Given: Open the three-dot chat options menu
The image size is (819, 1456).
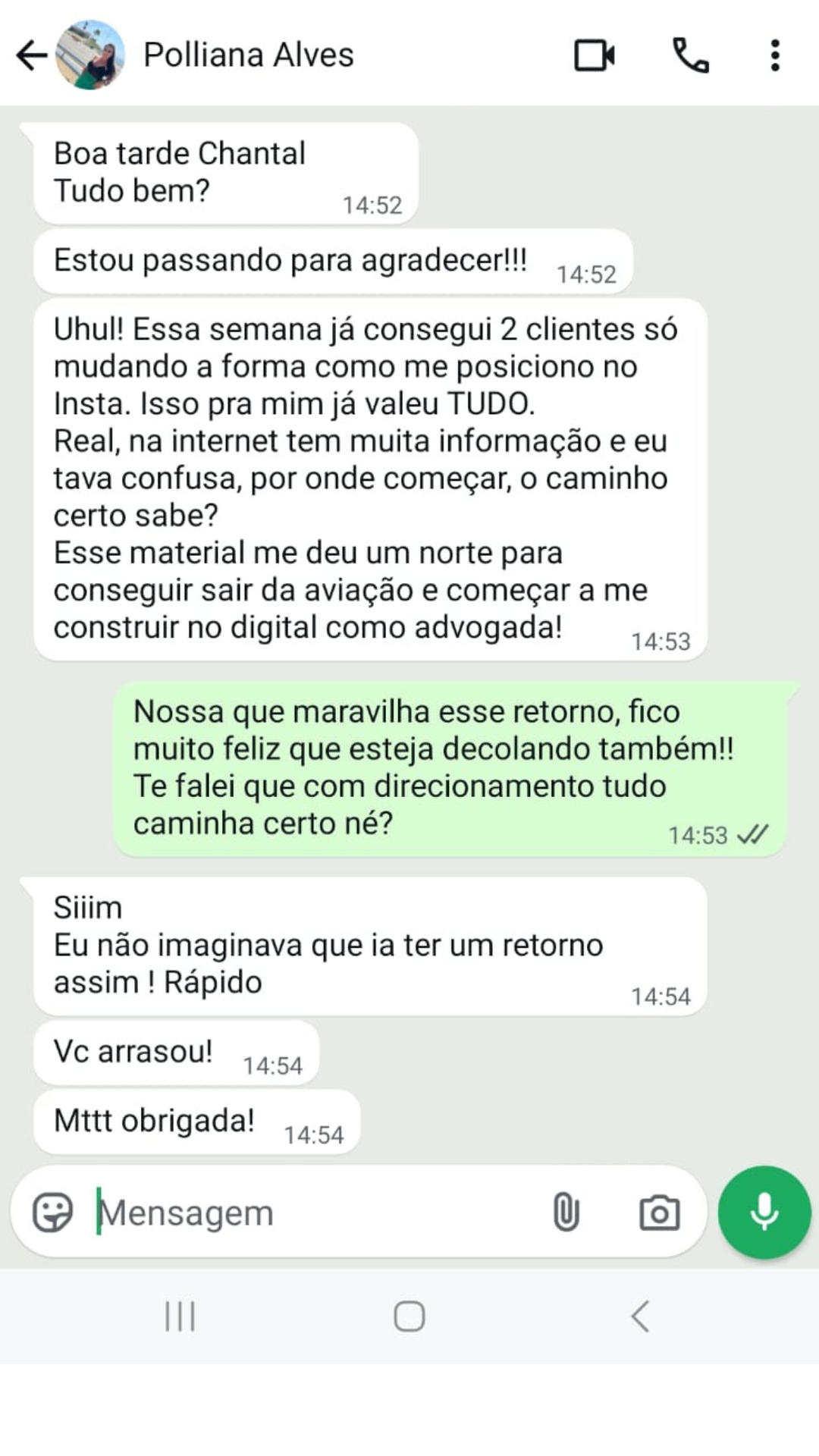Looking at the screenshot, I should pyautogui.click(x=775, y=53).
